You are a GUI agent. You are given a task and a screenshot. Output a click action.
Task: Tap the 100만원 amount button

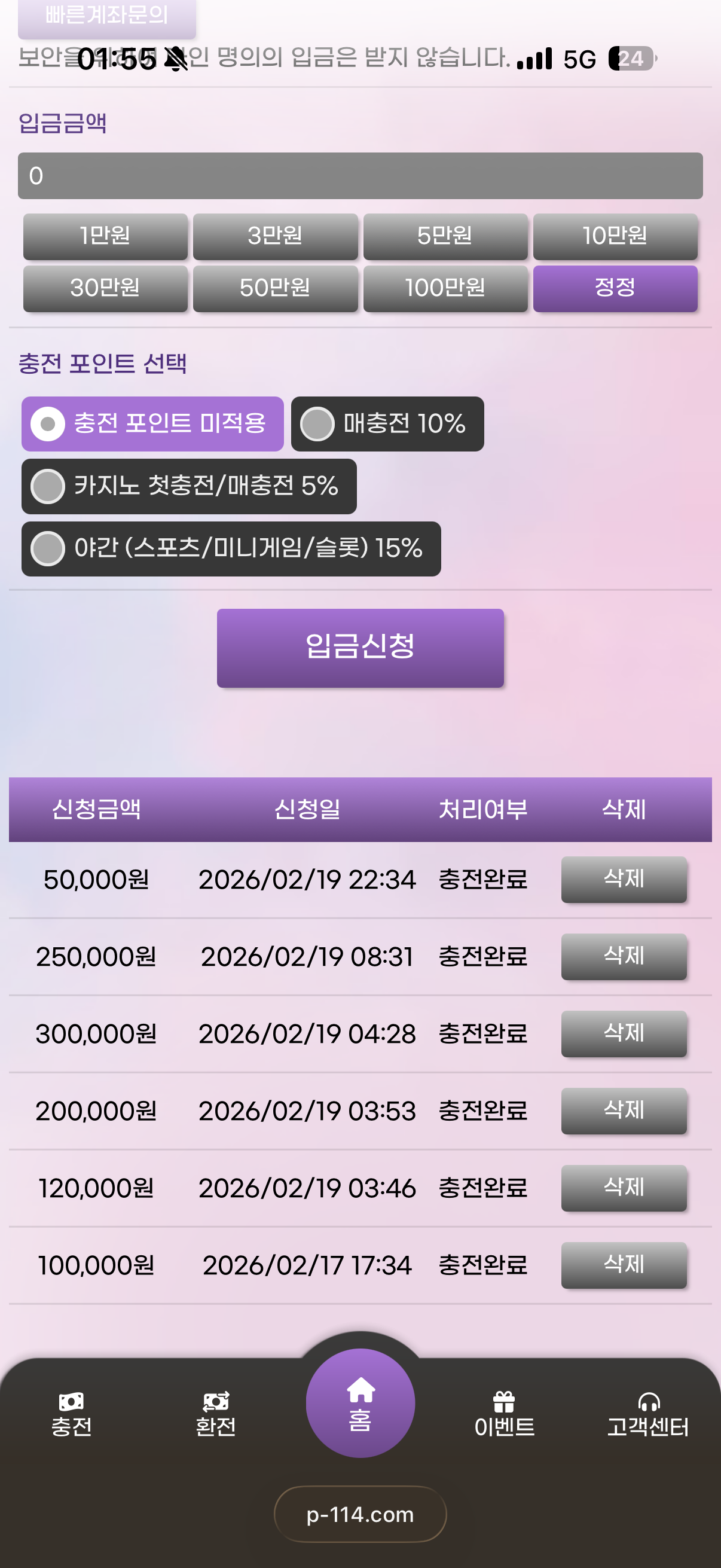445,288
